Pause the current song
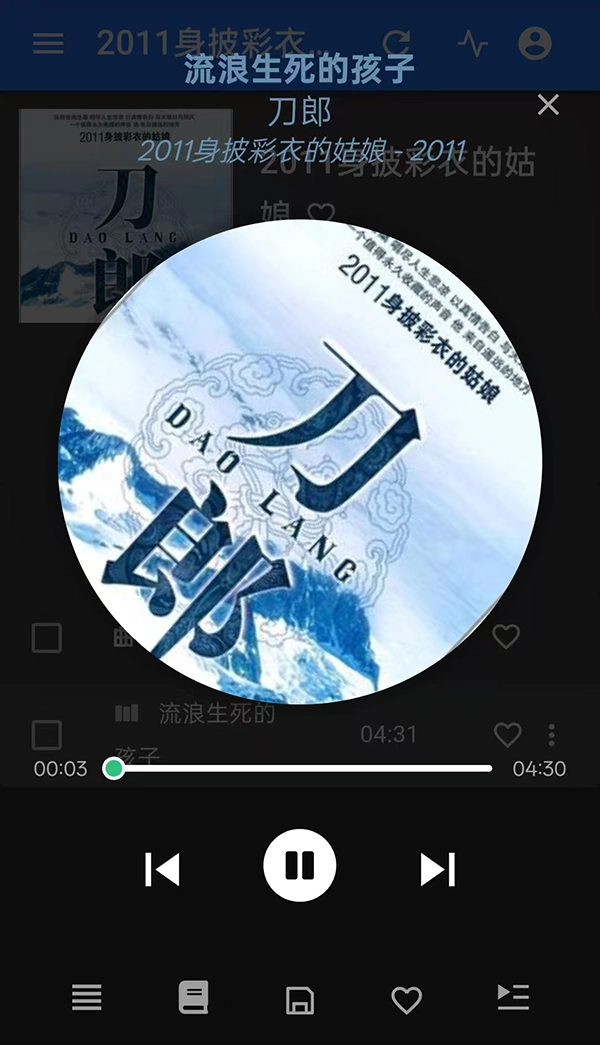Image resolution: width=600 pixels, height=1045 pixels. tap(300, 866)
